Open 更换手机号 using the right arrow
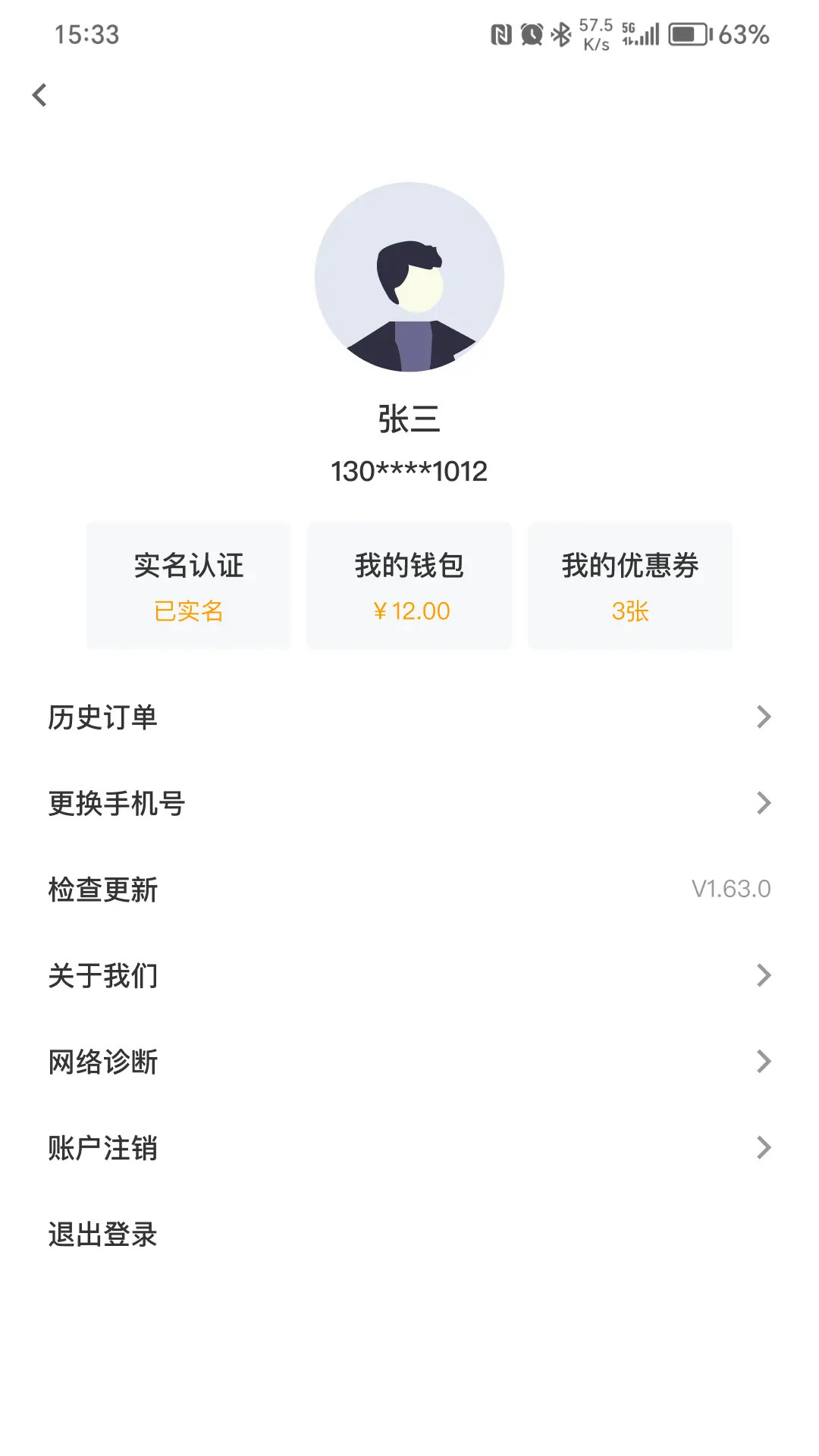This screenshot has width=819, height=1456. tap(764, 802)
